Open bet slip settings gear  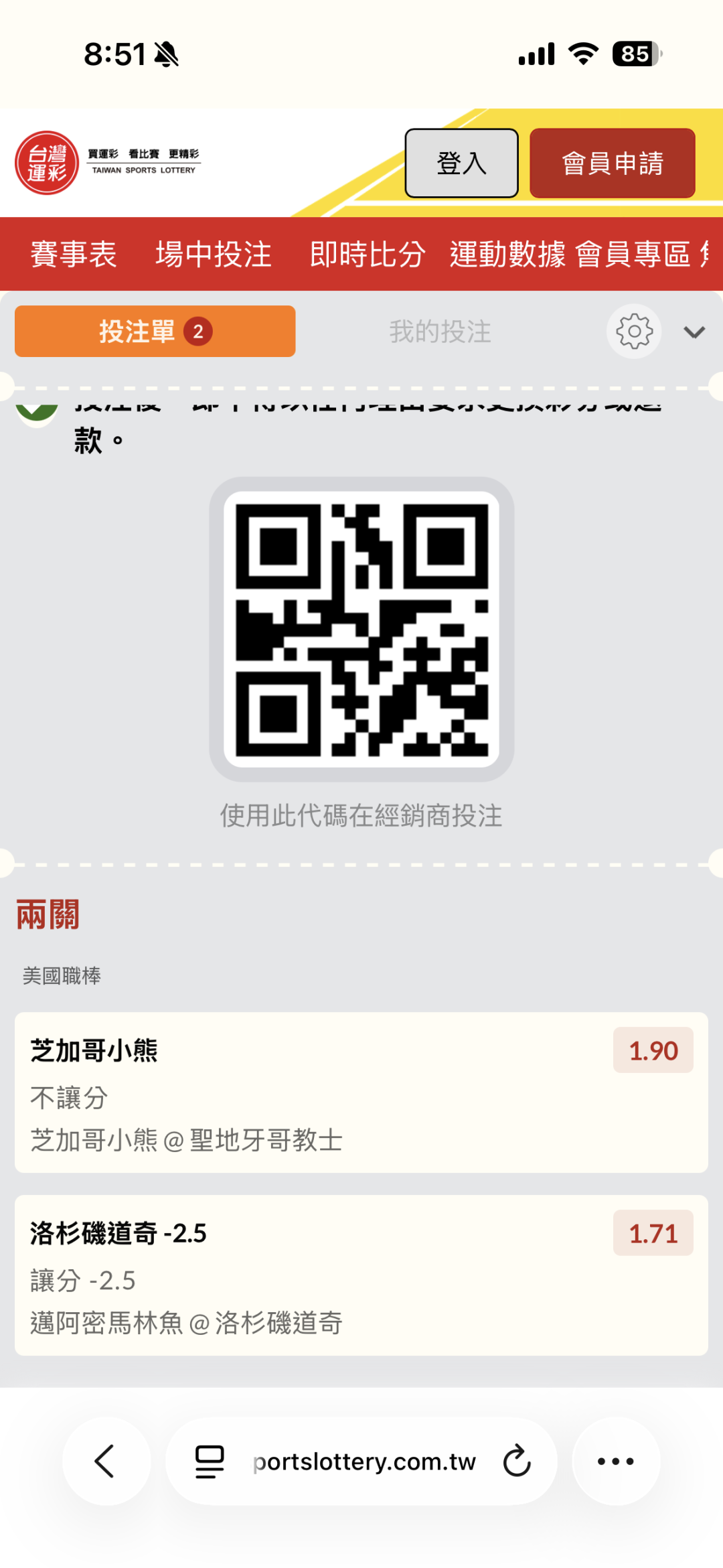click(x=634, y=332)
